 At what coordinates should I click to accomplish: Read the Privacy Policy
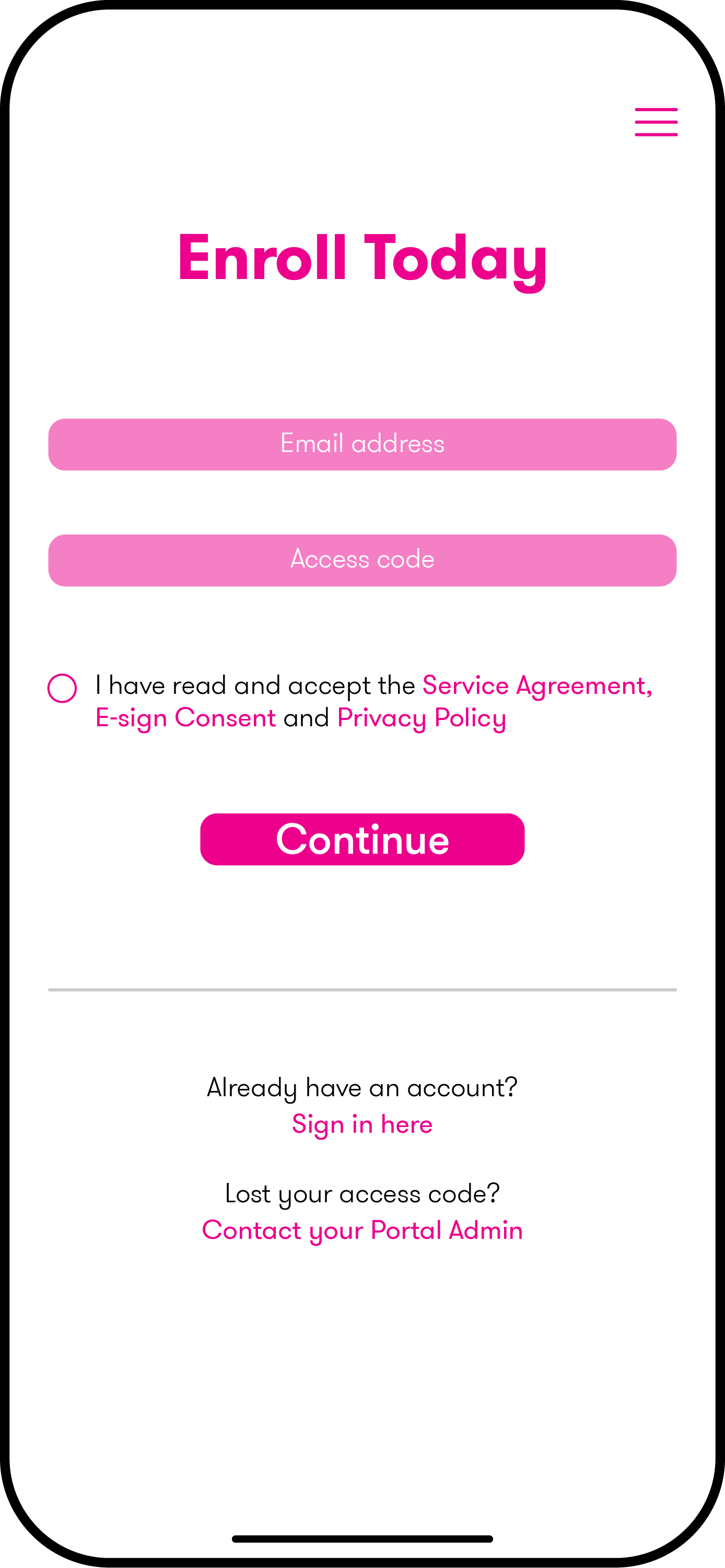[421, 718]
